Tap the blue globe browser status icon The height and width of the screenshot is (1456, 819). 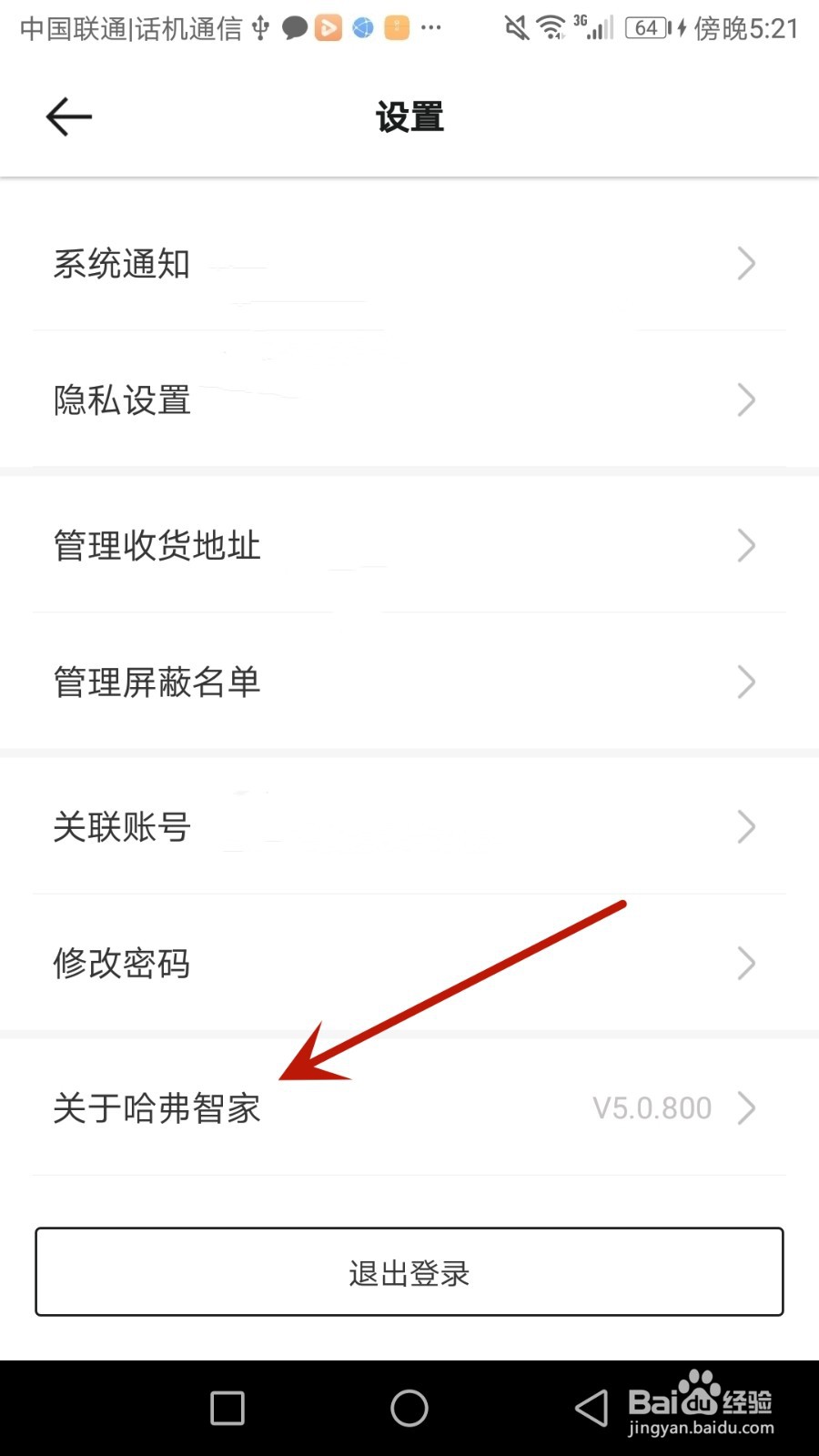point(361,27)
